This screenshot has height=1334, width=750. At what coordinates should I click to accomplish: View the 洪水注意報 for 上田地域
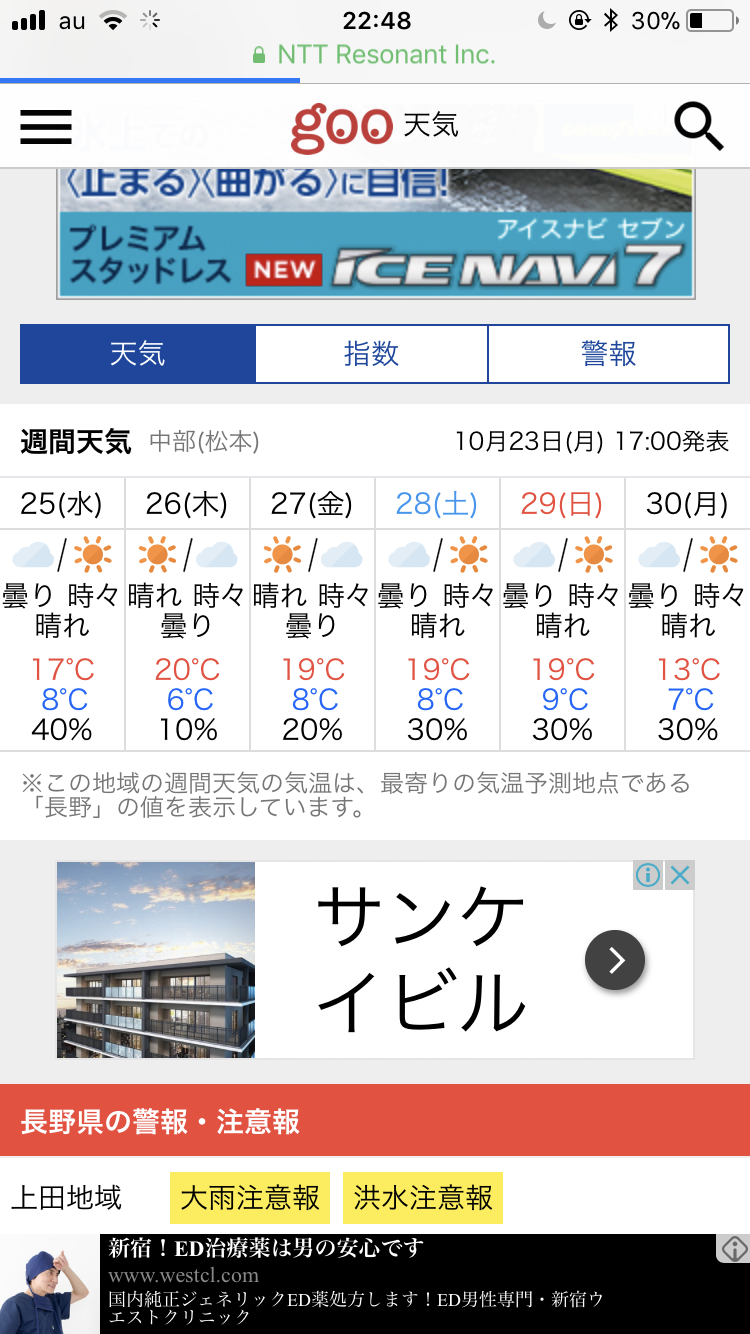tap(423, 1197)
